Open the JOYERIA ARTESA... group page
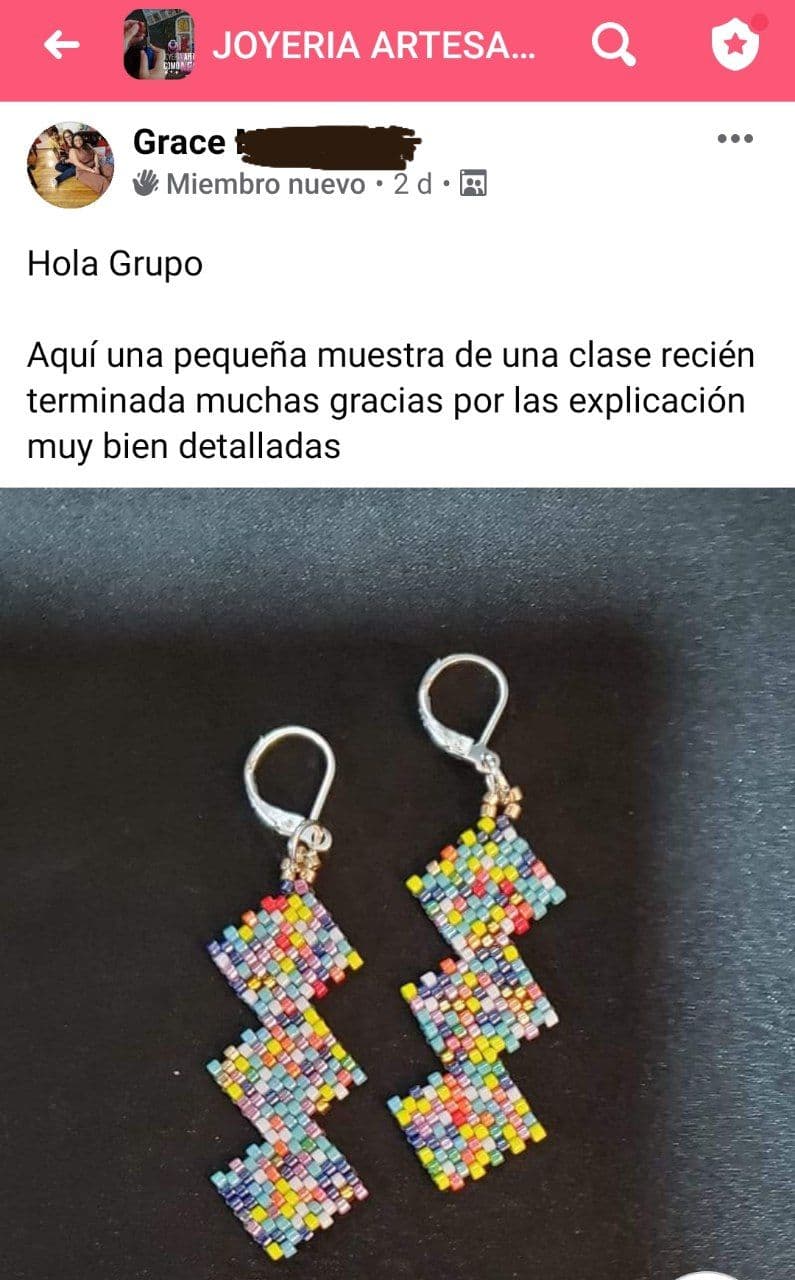Image resolution: width=795 pixels, height=1280 pixels. [x=373, y=45]
